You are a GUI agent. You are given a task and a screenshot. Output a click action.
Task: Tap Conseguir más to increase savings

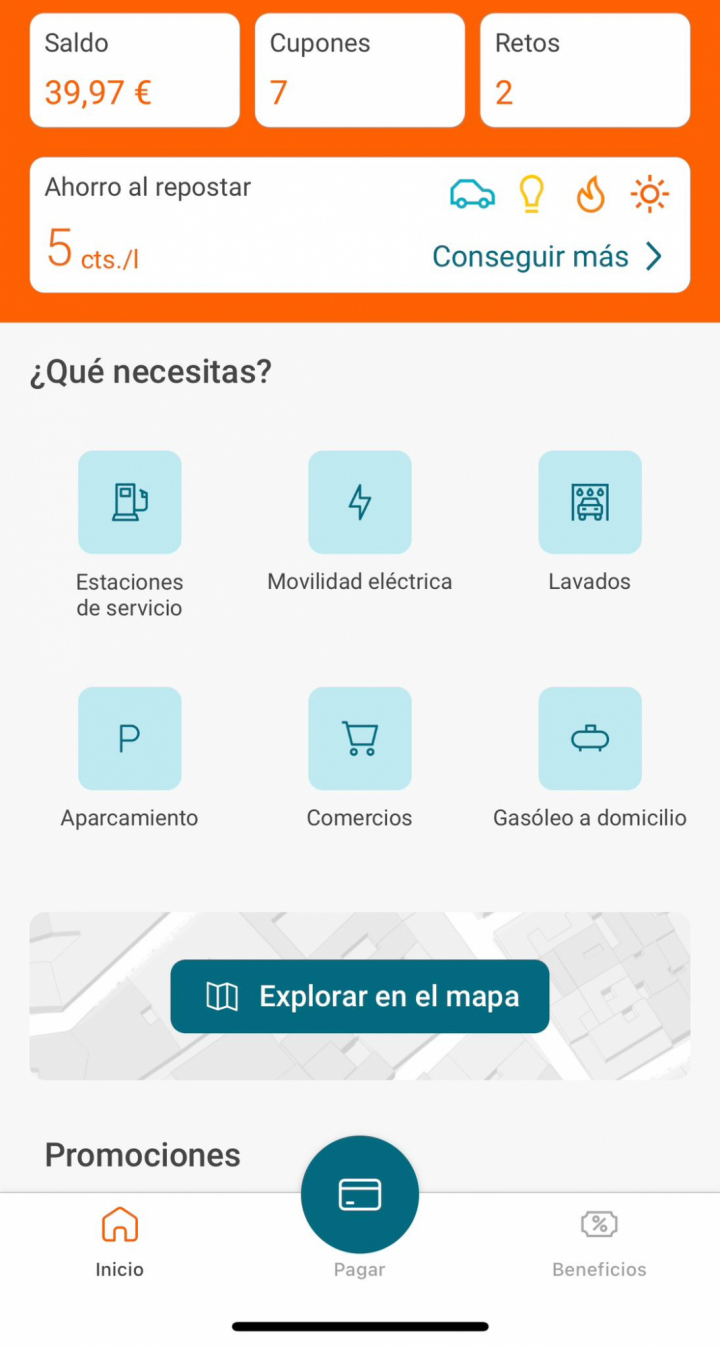tap(546, 257)
